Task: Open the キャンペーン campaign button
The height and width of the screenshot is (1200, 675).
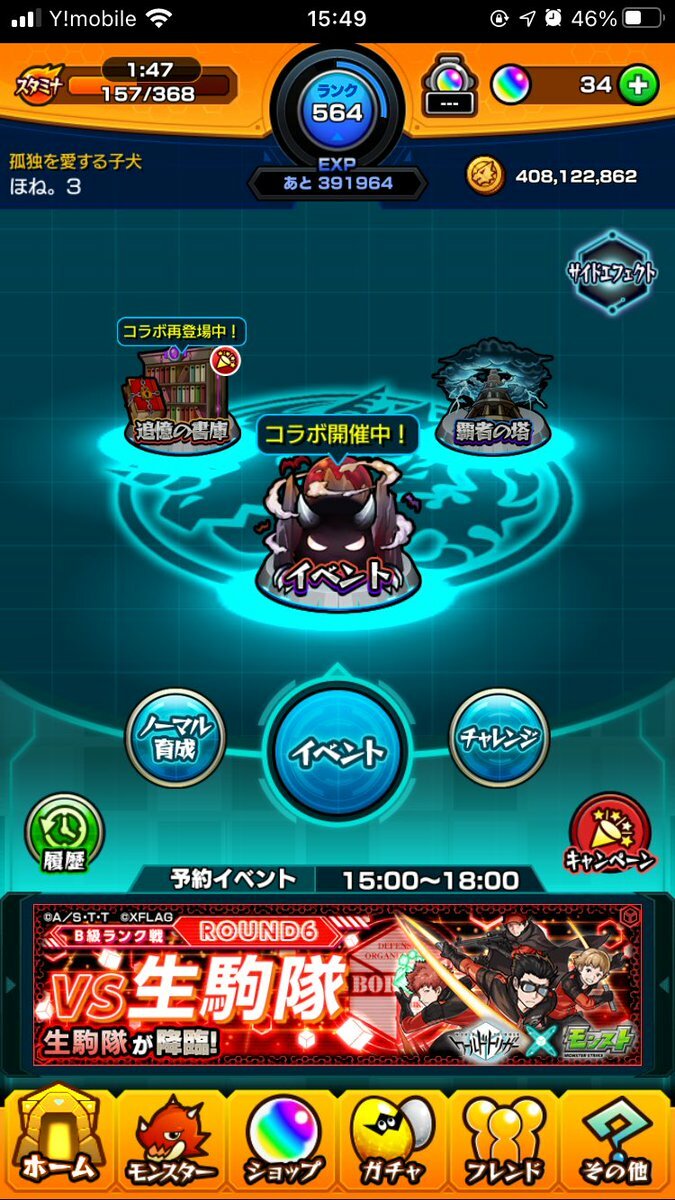Action: click(609, 834)
